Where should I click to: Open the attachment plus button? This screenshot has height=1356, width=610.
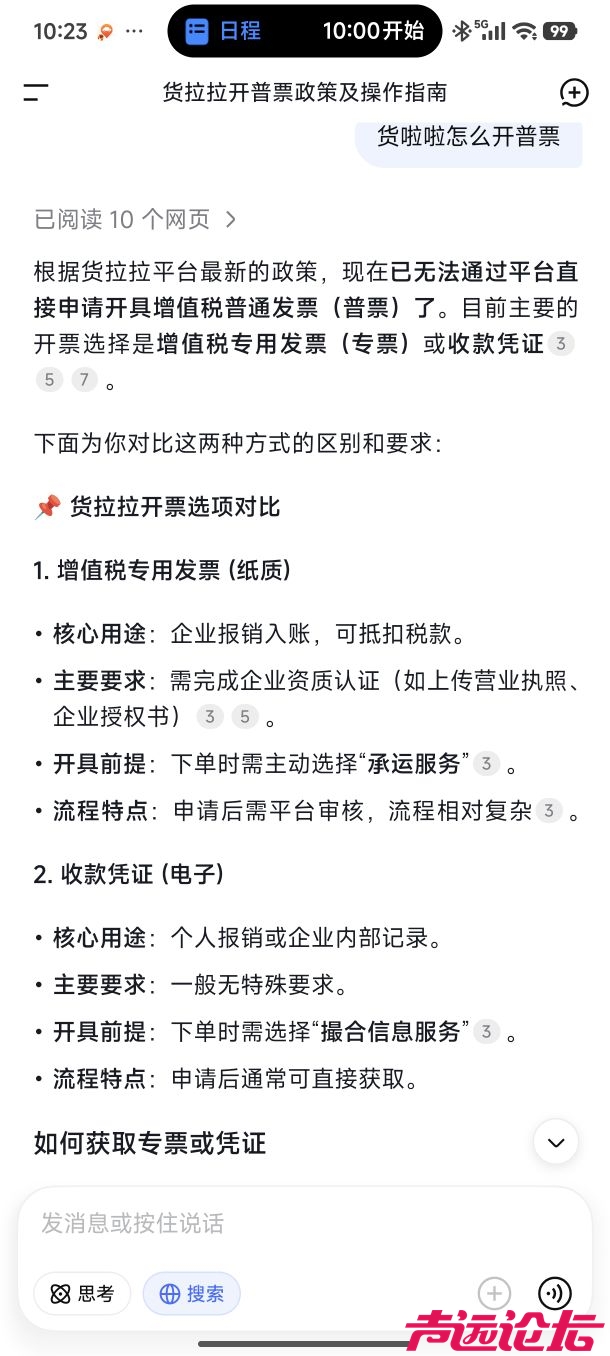pyautogui.click(x=494, y=1293)
